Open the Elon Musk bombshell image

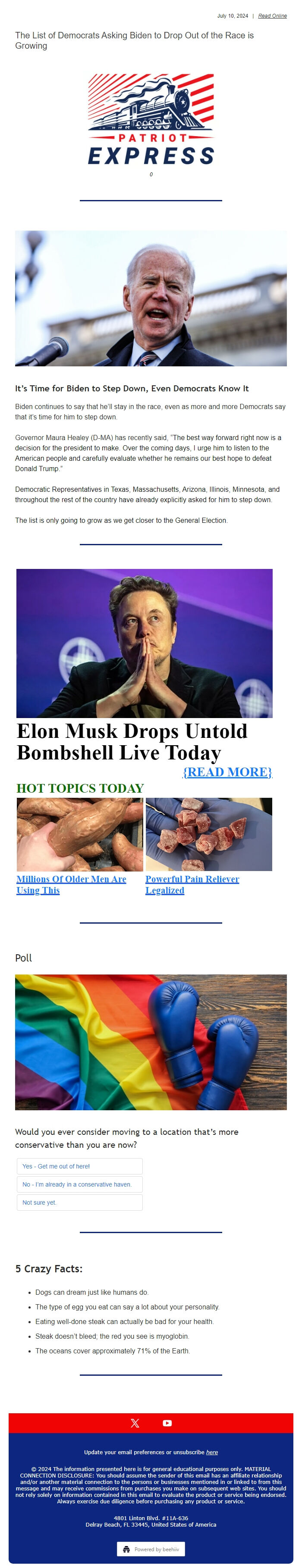click(x=144, y=643)
